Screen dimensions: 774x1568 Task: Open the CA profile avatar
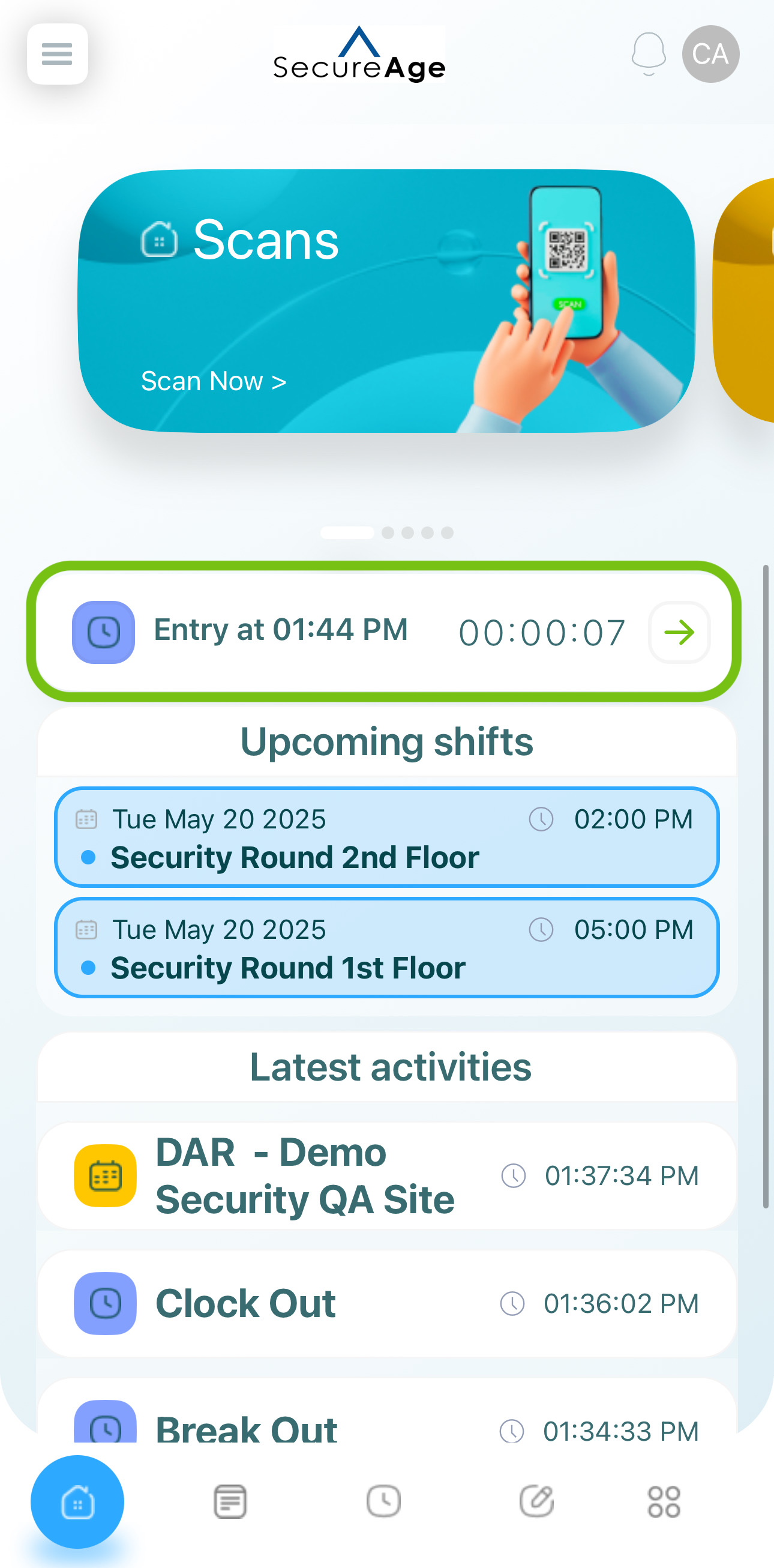(710, 54)
